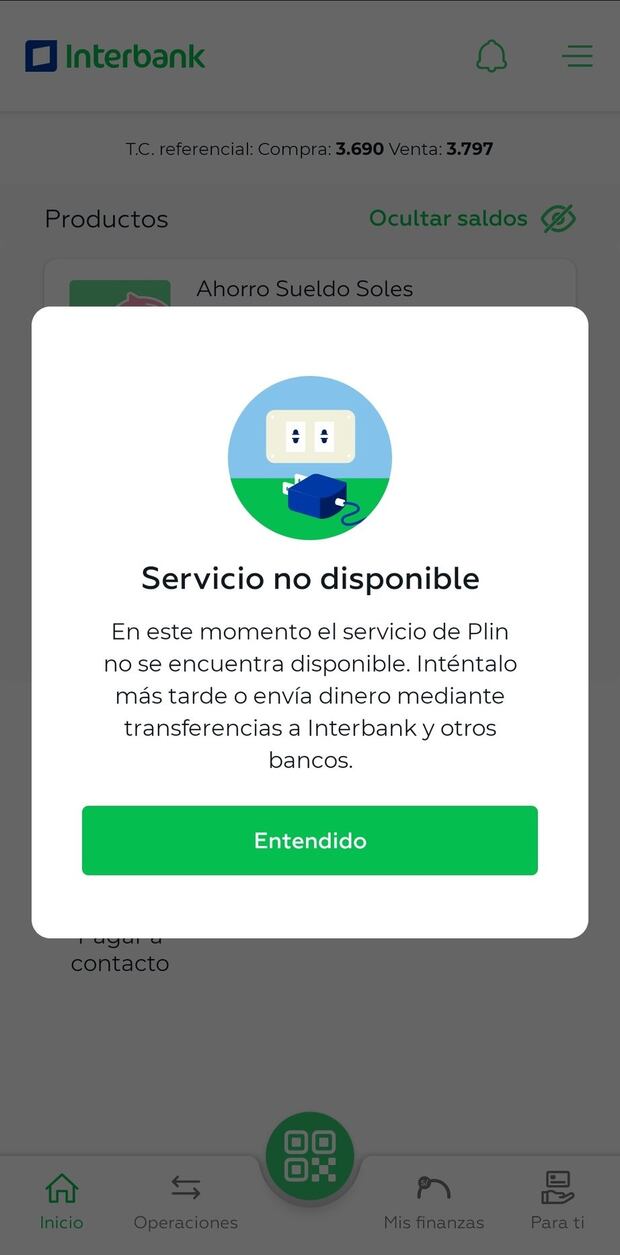Open the hamburger menu

coord(577,56)
